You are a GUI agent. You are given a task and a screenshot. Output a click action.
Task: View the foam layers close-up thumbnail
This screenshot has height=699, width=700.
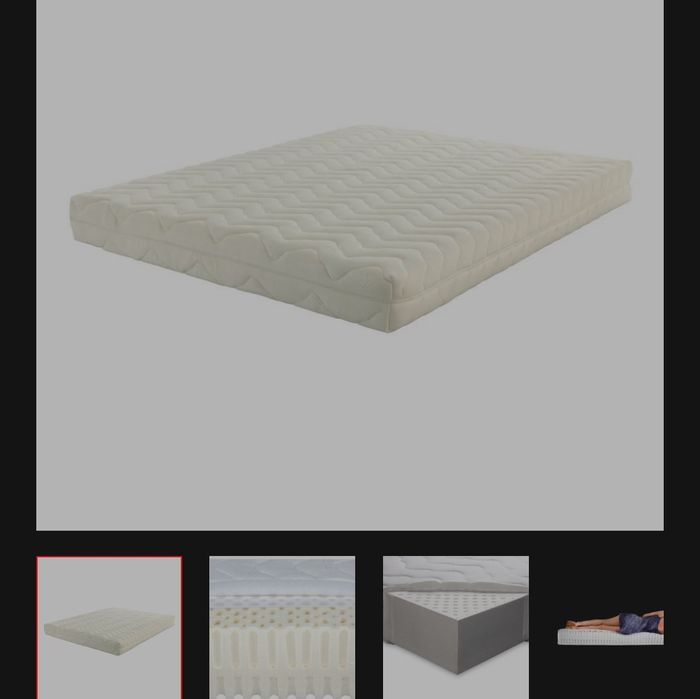pyautogui.click(x=282, y=627)
